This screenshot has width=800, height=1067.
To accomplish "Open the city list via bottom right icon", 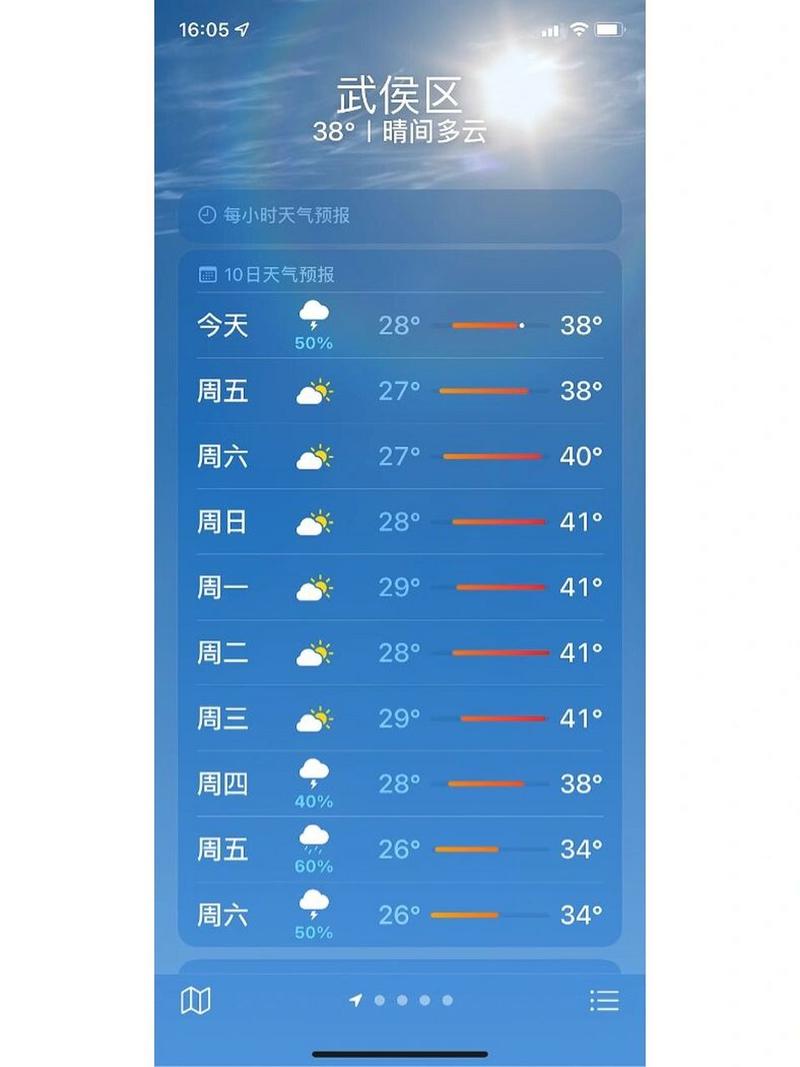I will (x=604, y=1000).
